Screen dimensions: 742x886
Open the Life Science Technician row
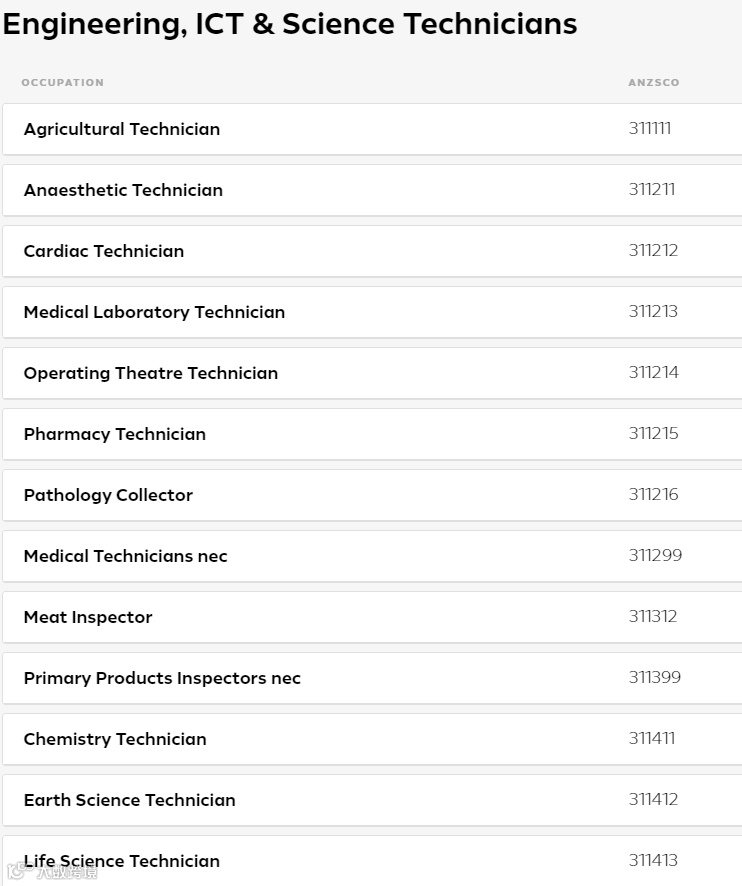pos(122,860)
